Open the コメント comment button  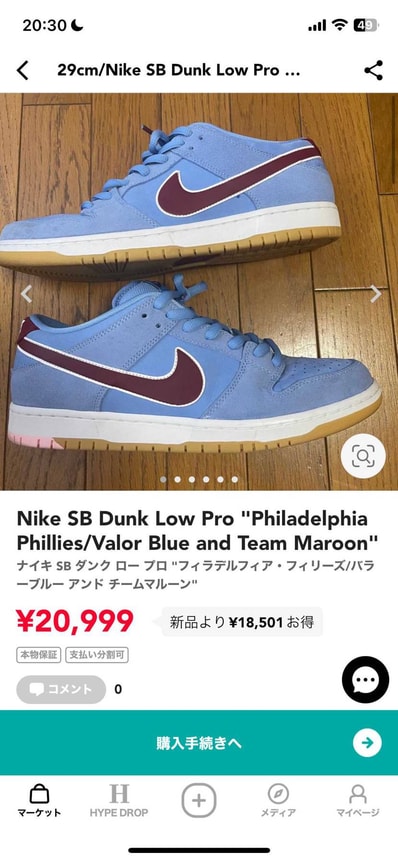[61, 690]
